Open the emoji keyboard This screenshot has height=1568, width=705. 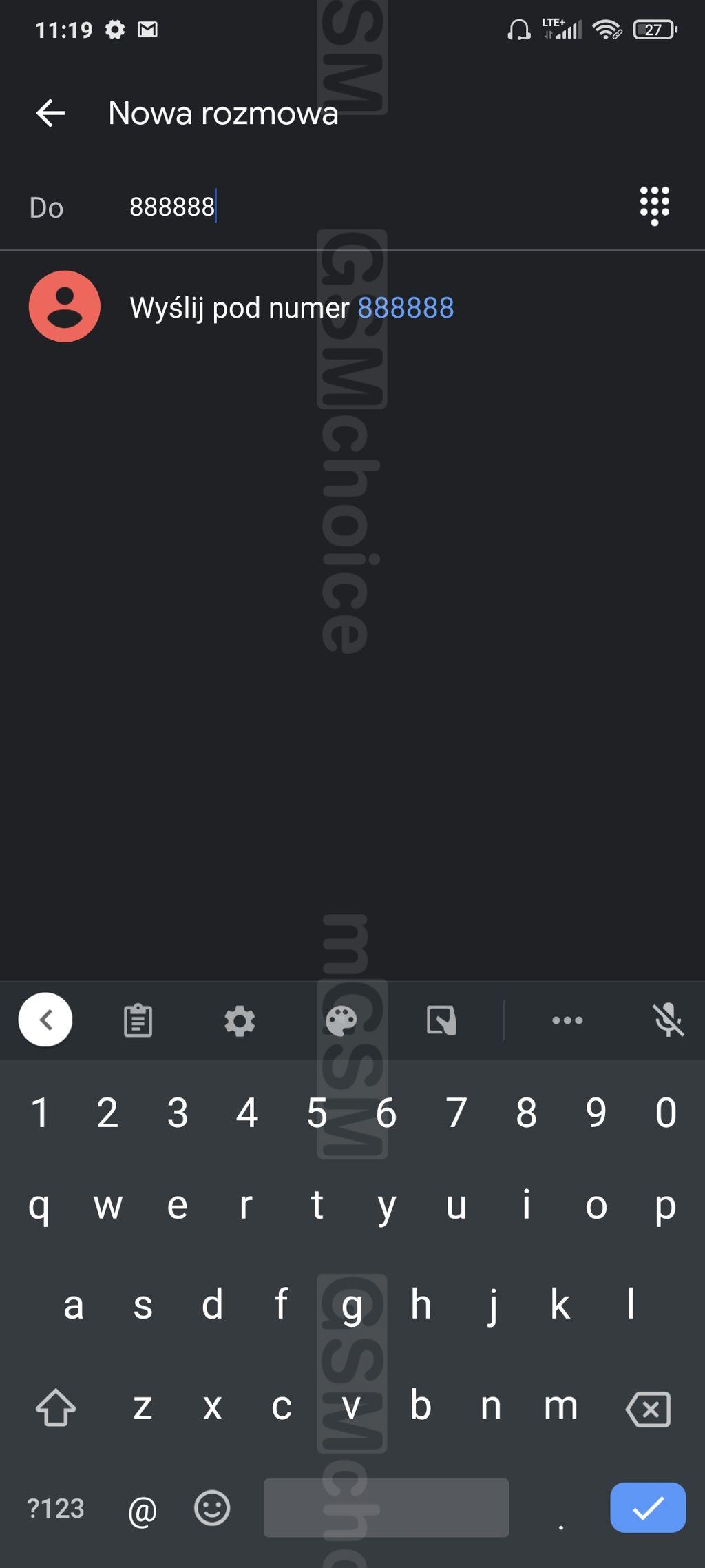[212, 1507]
